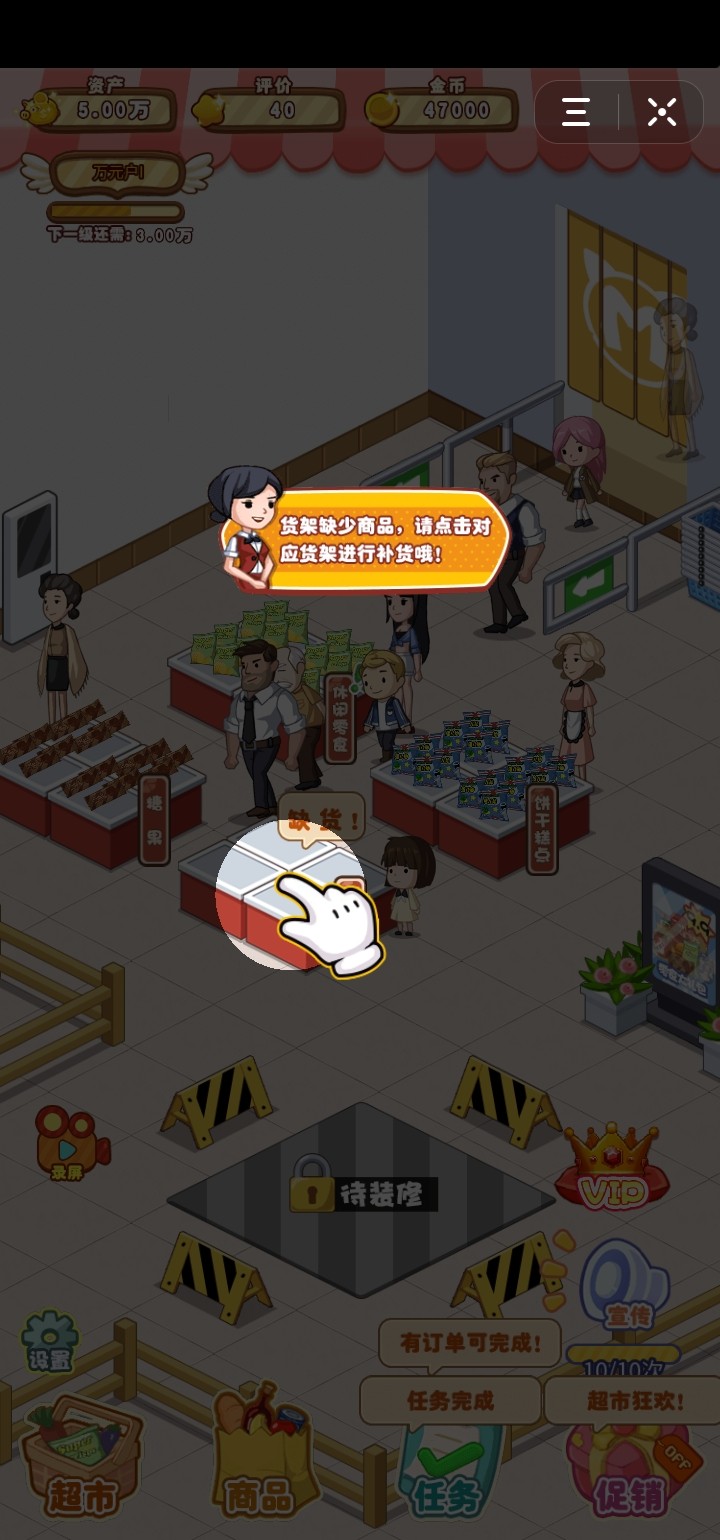Start screen recording with 录屏 camera
Viewport: 720px width, 1540px height.
[70, 1142]
